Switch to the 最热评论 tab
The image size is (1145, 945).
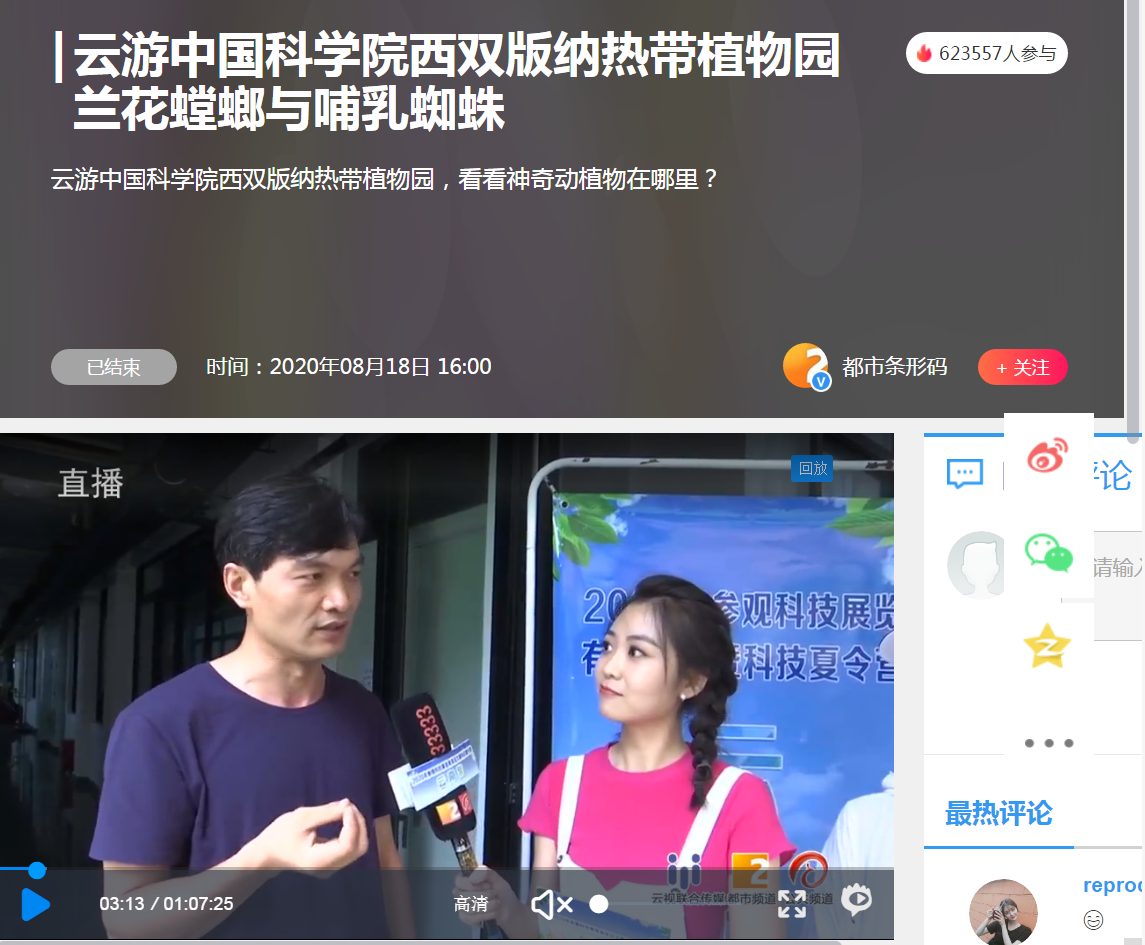pos(998,813)
